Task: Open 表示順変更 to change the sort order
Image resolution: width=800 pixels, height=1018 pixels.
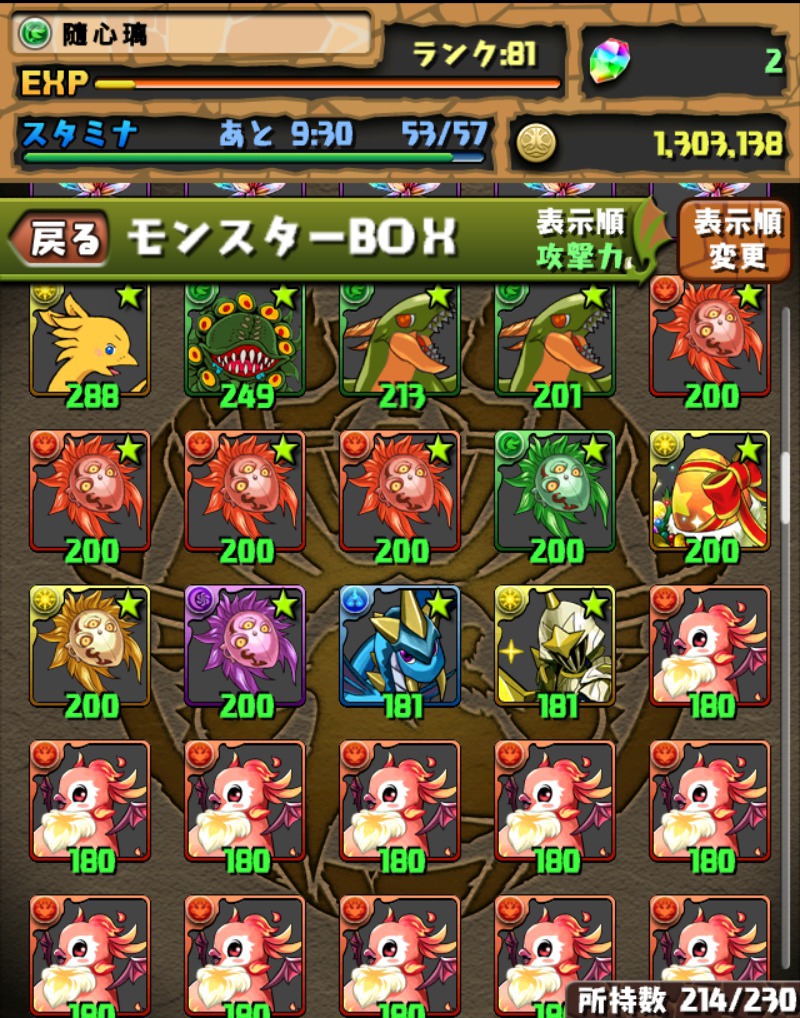Action: (x=736, y=239)
